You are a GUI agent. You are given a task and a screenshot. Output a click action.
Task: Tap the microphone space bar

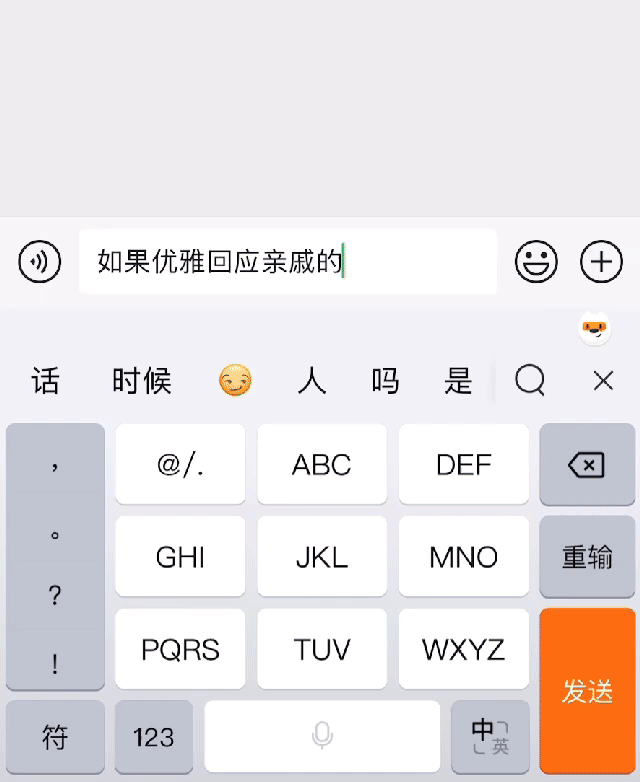[322, 737]
